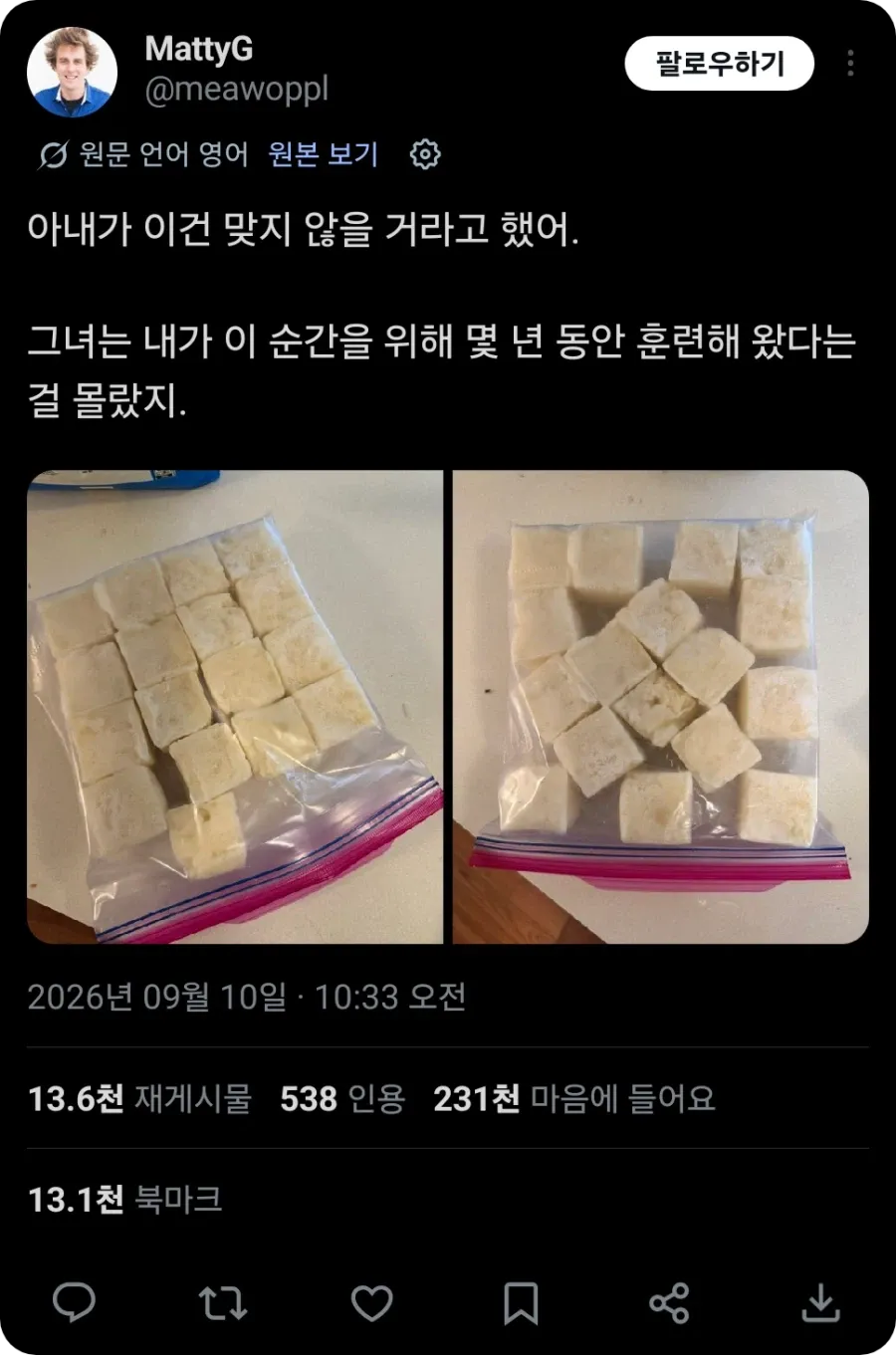View the 231천 마음에 들어요 likes list
Image resolution: width=896 pixels, height=1355 pixels.
[574, 1099]
